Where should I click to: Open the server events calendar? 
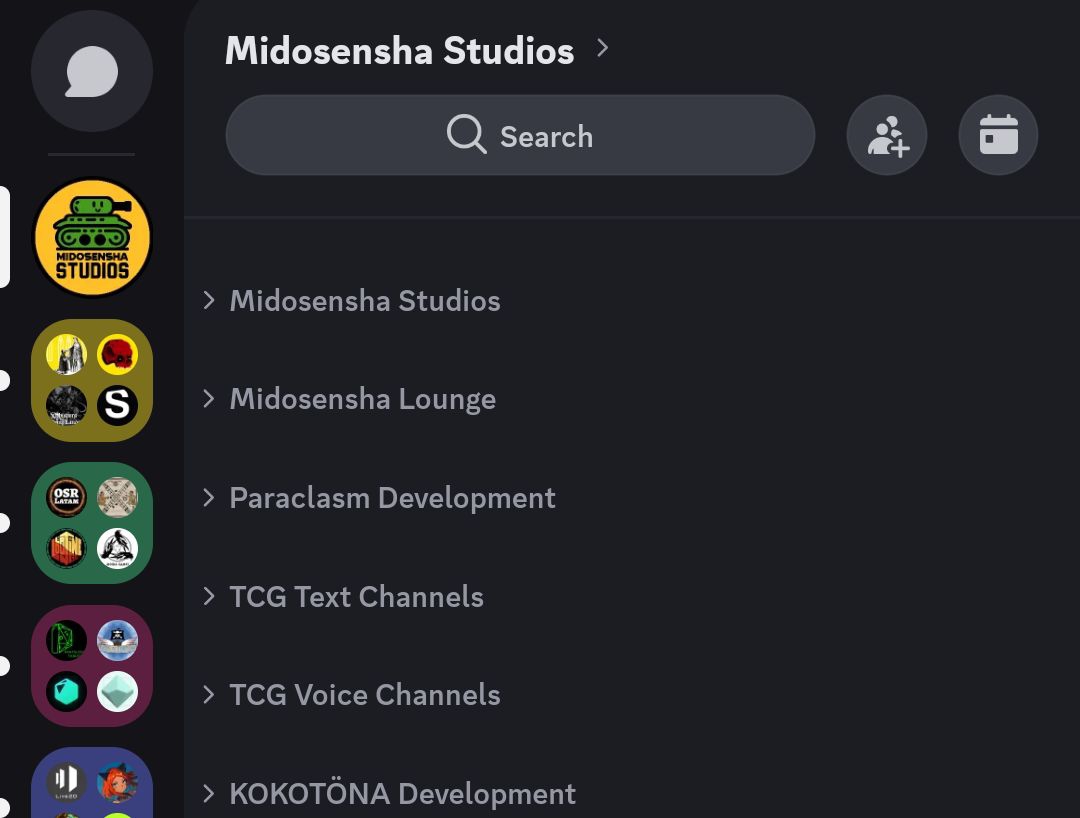(x=998, y=135)
